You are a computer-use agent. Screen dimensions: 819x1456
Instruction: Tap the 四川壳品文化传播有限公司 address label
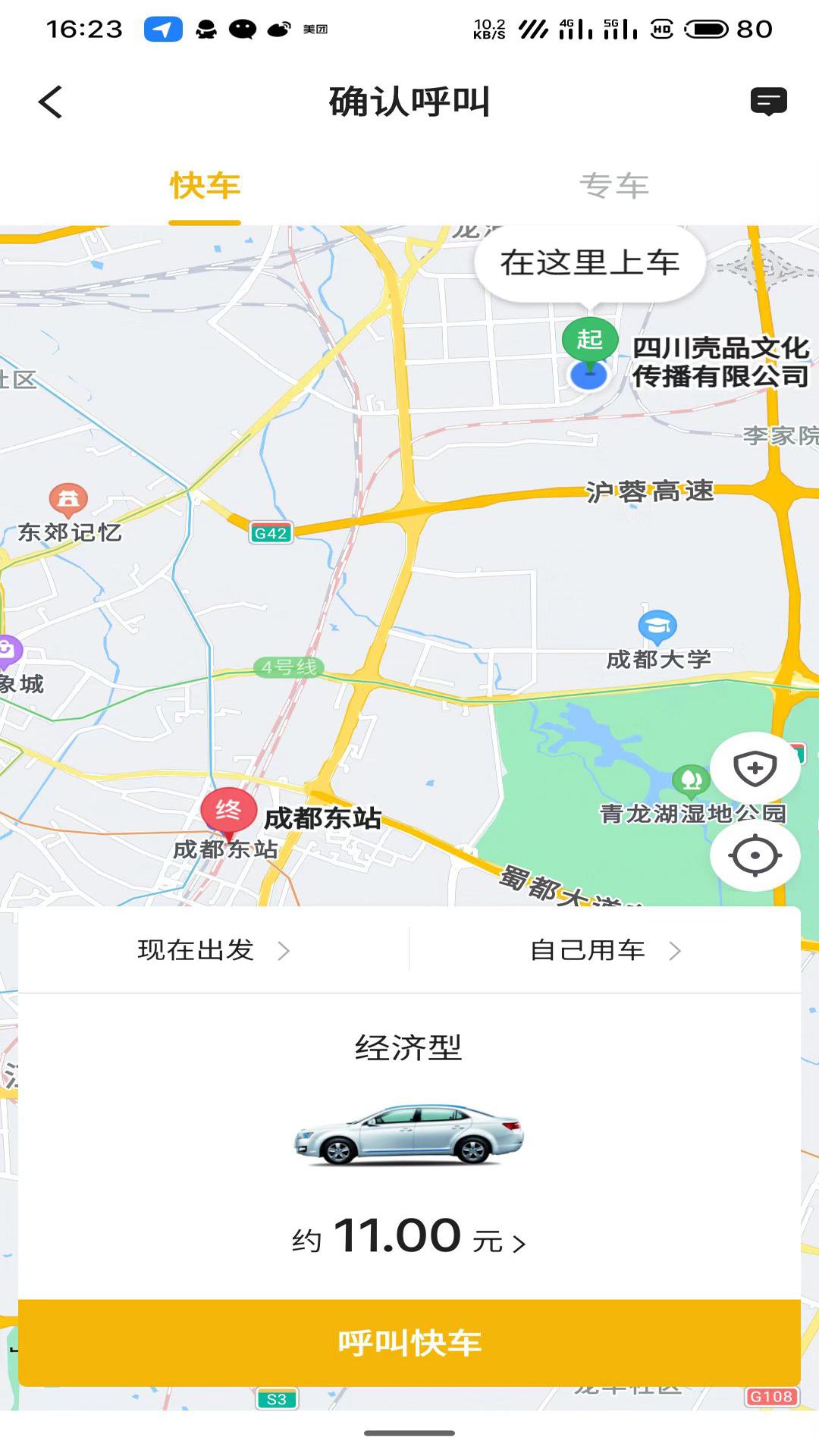(720, 362)
